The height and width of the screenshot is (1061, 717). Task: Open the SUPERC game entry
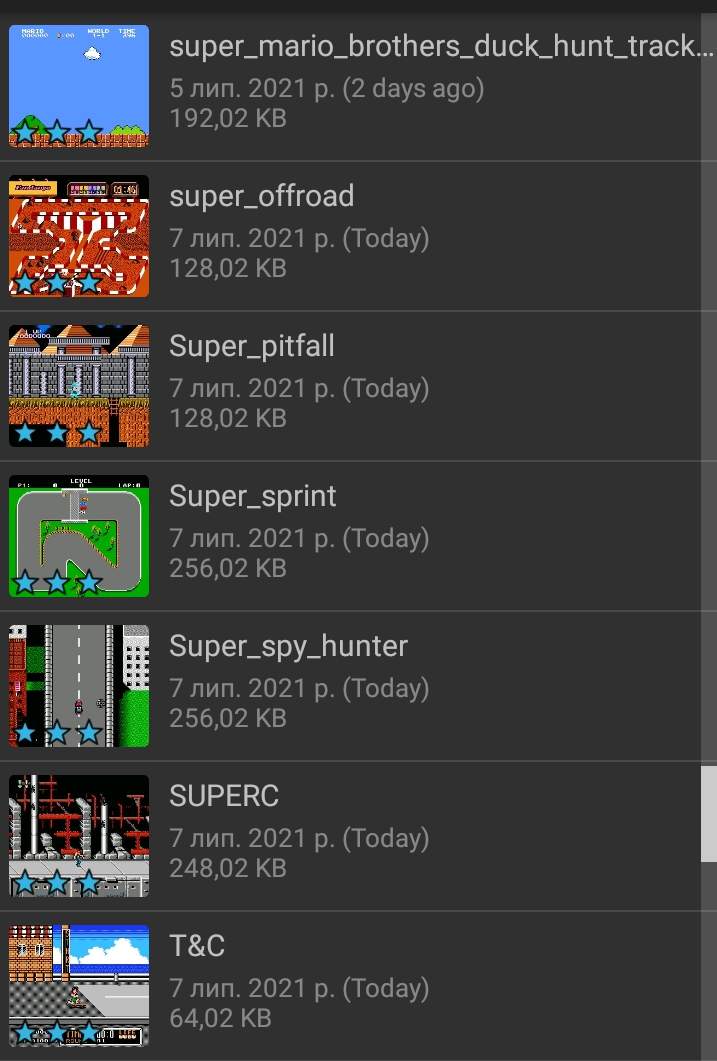(x=224, y=796)
